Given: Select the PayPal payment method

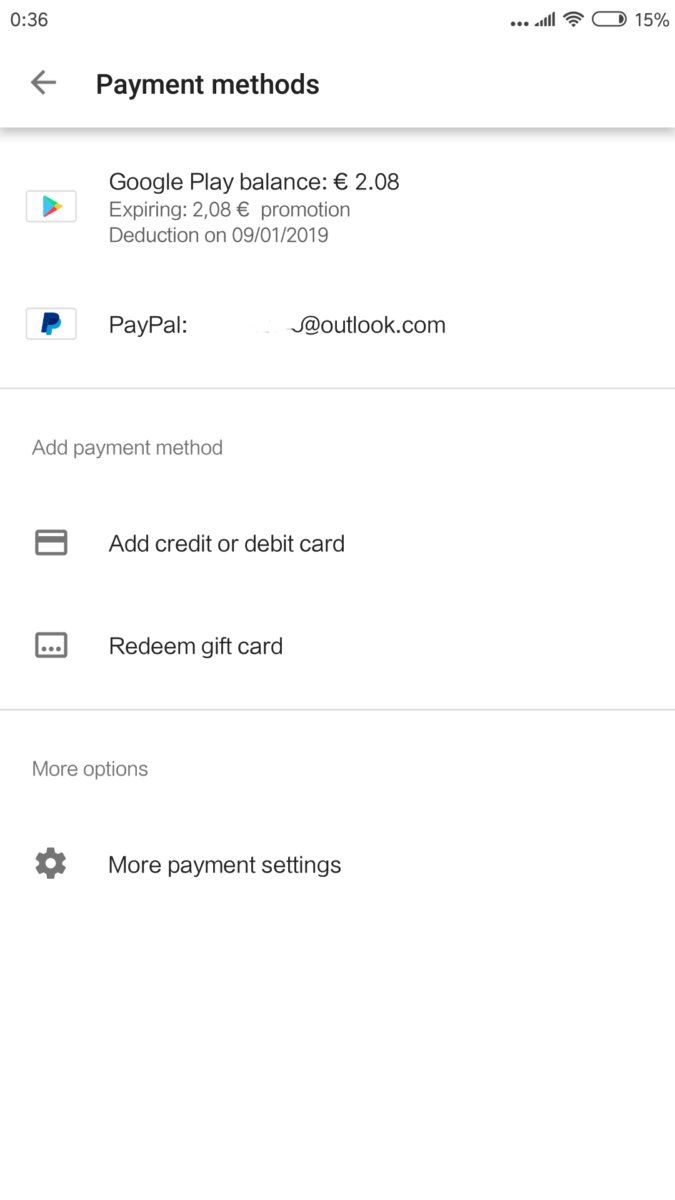Looking at the screenshot, I should coord(276,325).
